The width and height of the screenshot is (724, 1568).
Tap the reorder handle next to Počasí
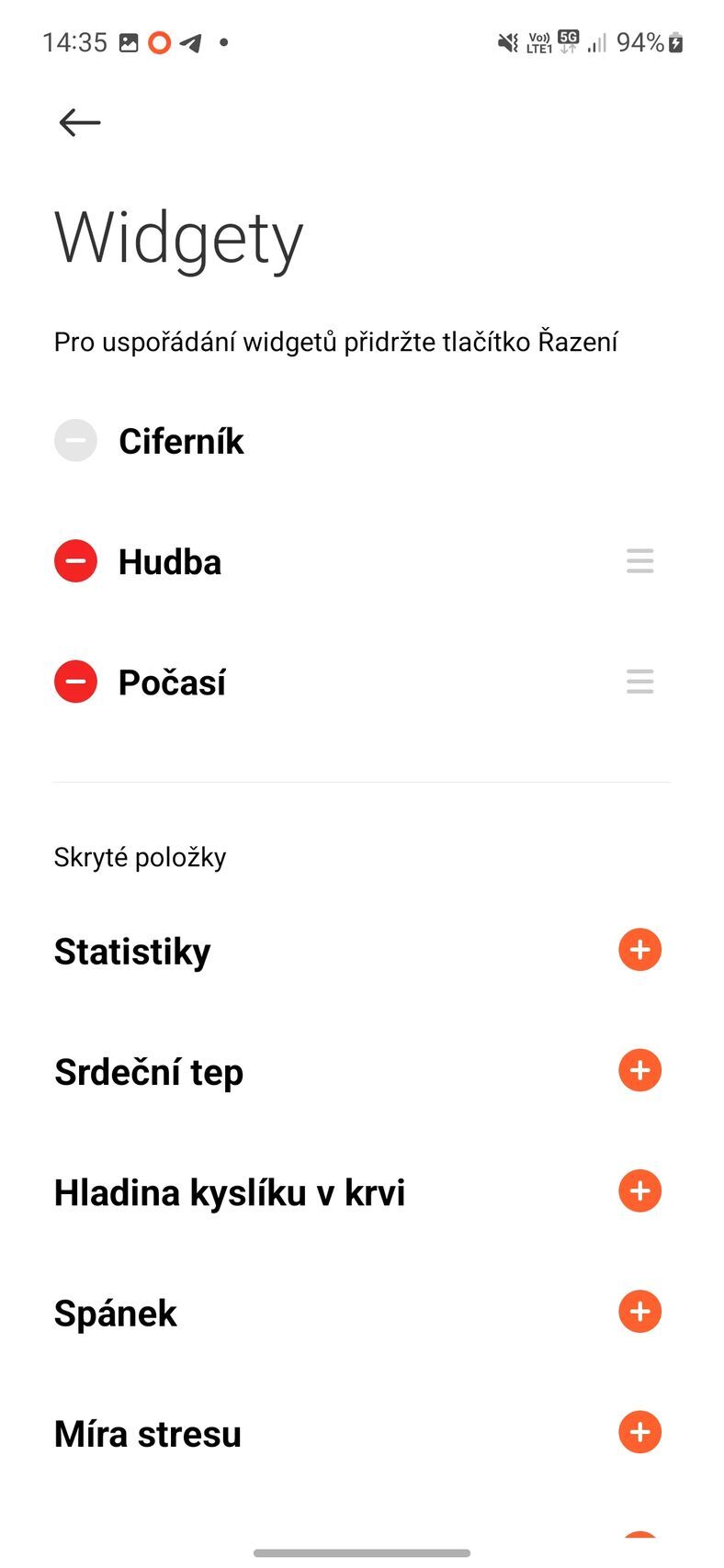pos(639,682)
